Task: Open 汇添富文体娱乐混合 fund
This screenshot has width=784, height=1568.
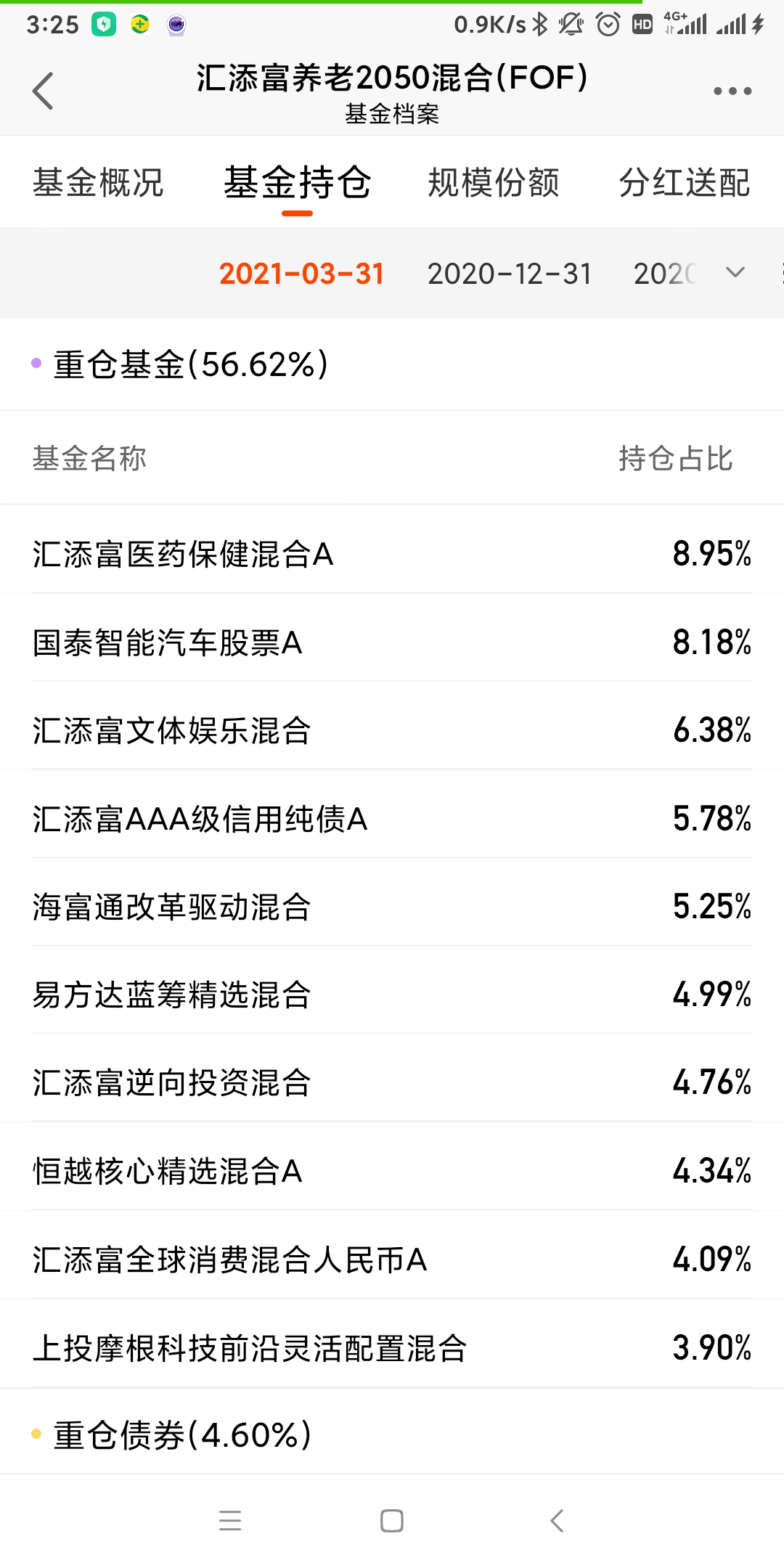Action: tap(392, 730)
